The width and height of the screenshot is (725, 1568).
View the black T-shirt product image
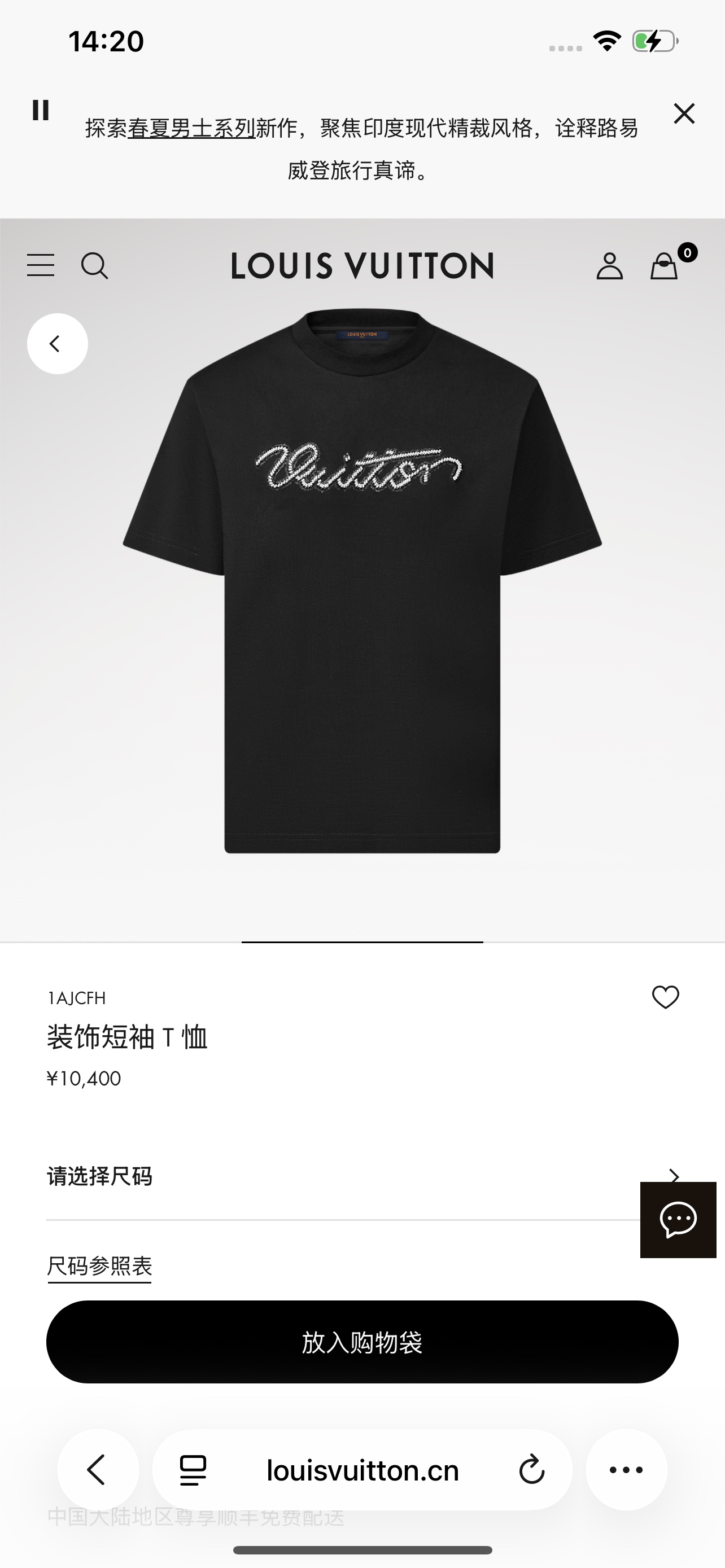pyautogui.click(x=362, y=608)
